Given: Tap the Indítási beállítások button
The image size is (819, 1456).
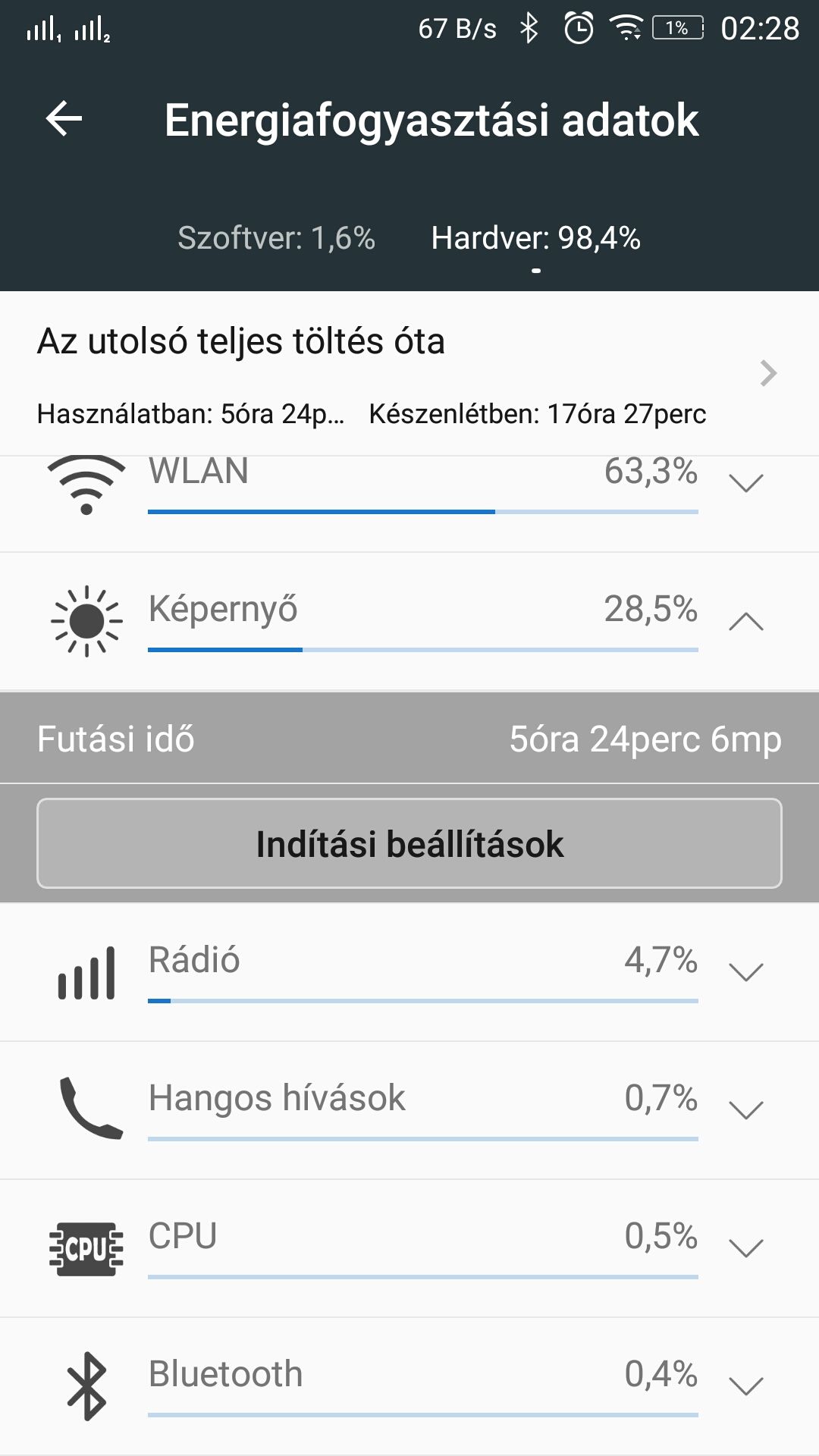Looking at the screenshot, I should pyautogui.click(x=409, y=843).
